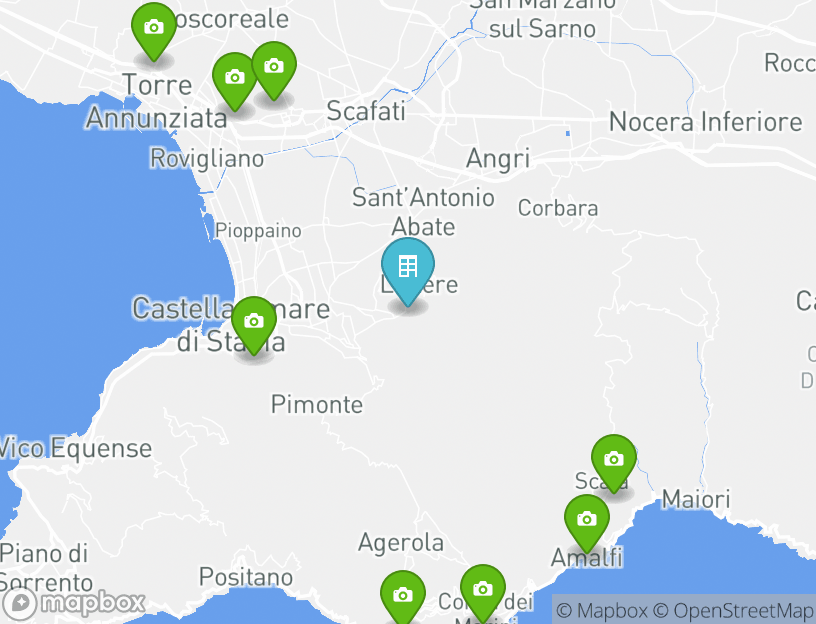
Task: Open the camera pin at Castellammare di Stabia
Action: [254, 322]
